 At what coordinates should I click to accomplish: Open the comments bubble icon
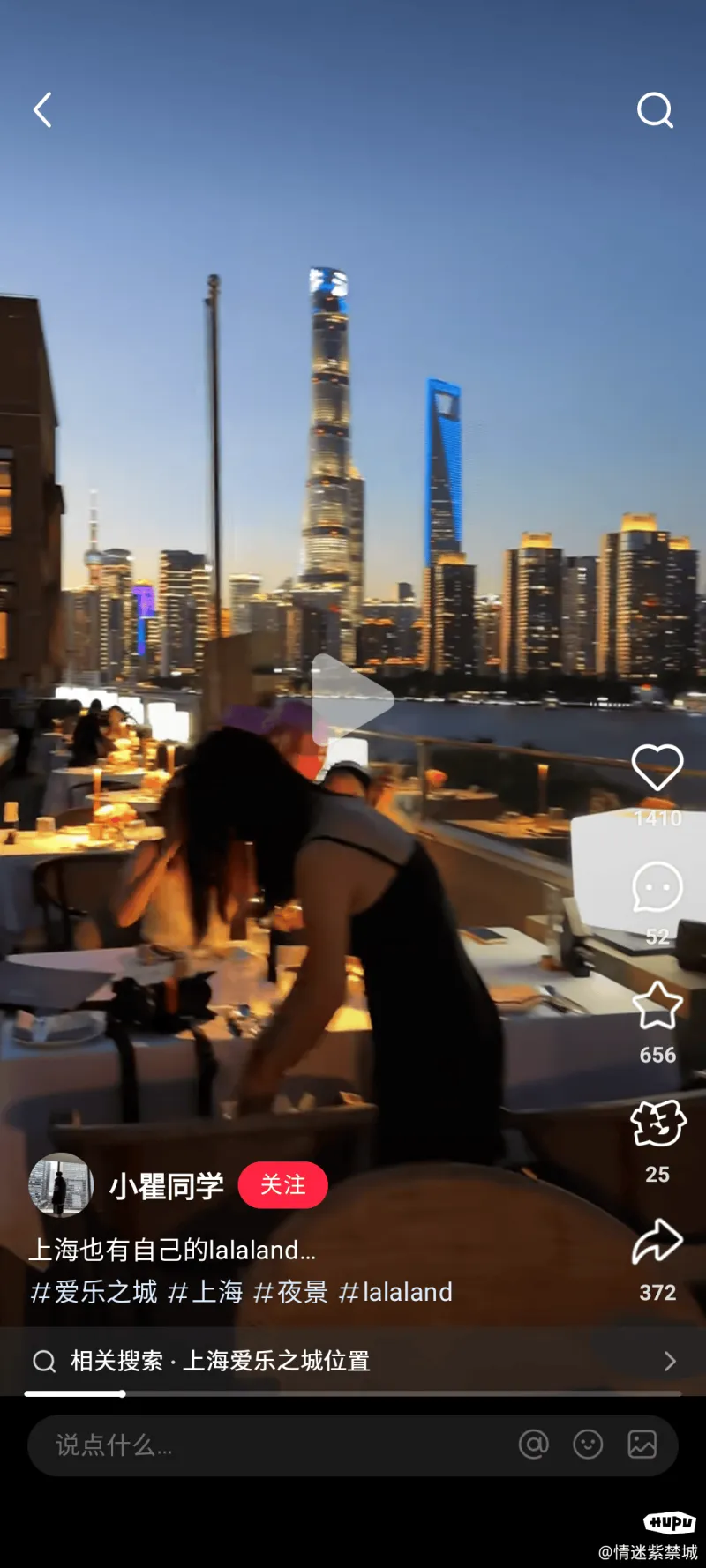point(657,887)
